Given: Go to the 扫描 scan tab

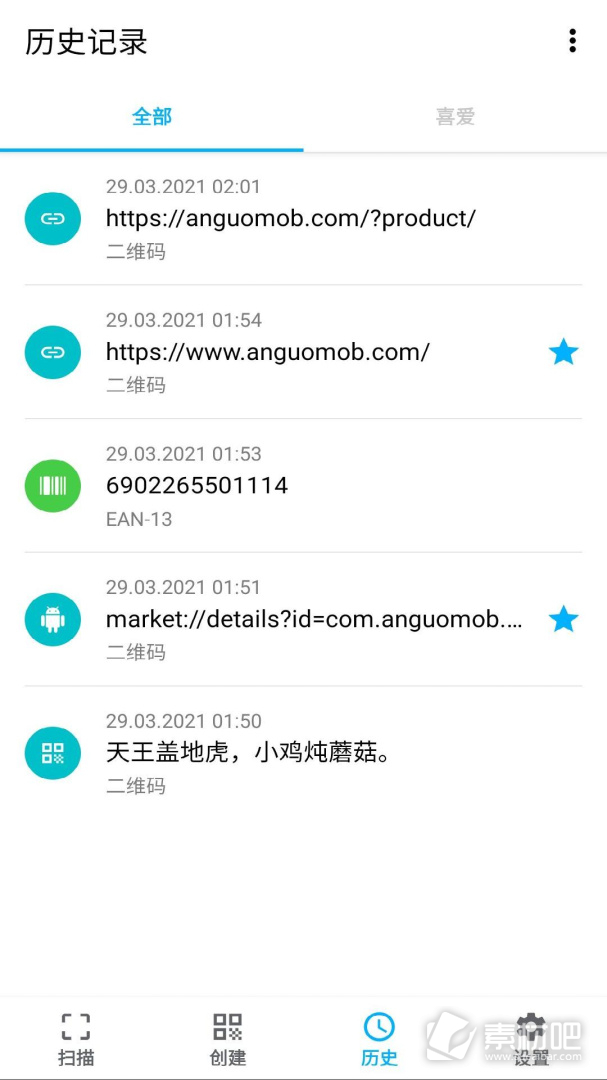Looking at the screenshot, I should tap(76, 1039).
